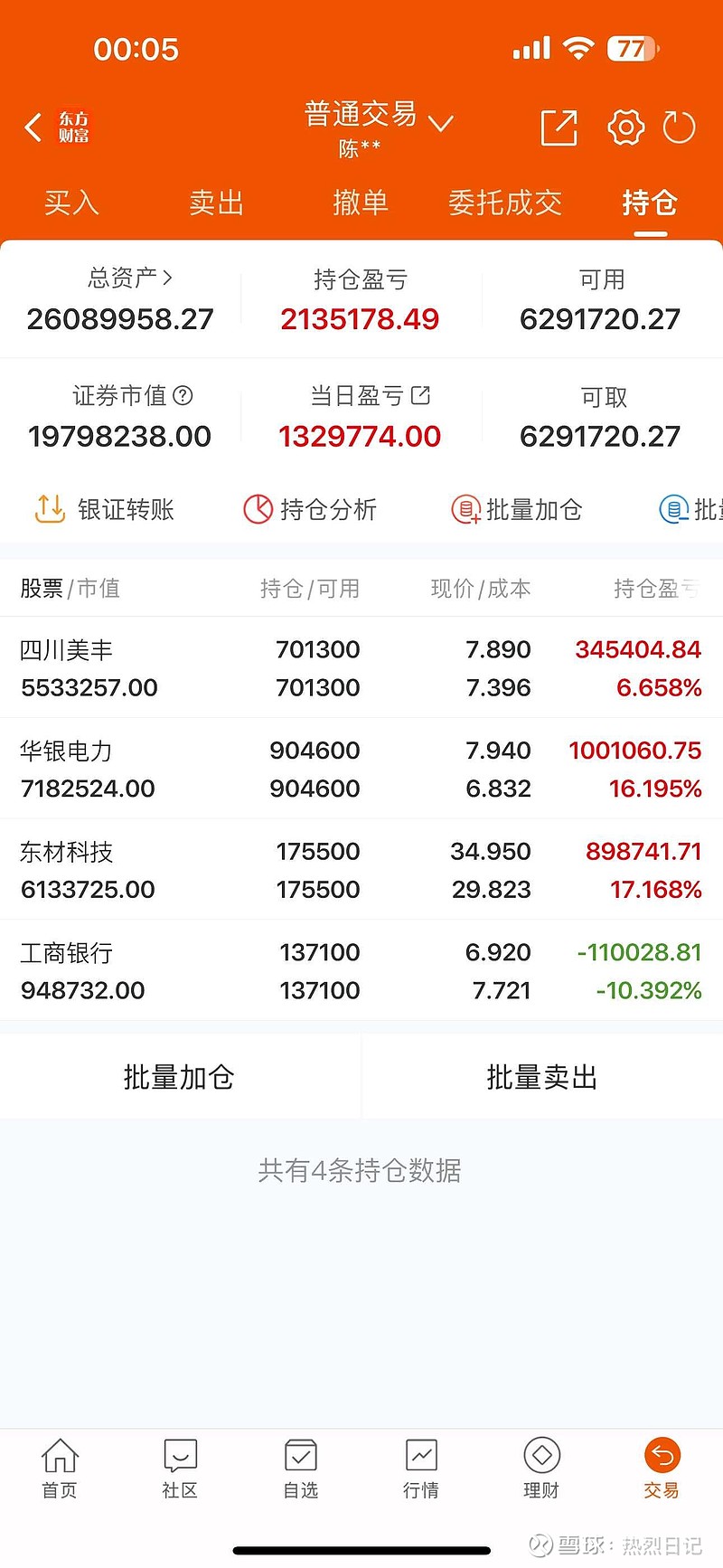Open the 撤单 tab
Viewport: 723px width, 1568px height.
tap(361, 203)
